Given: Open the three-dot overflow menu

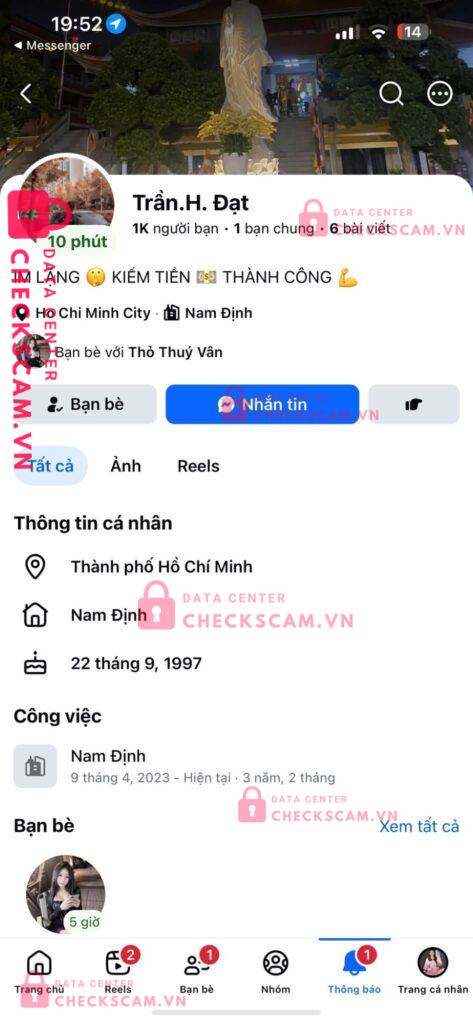Looking at the screenshot, I should [440, 94].
